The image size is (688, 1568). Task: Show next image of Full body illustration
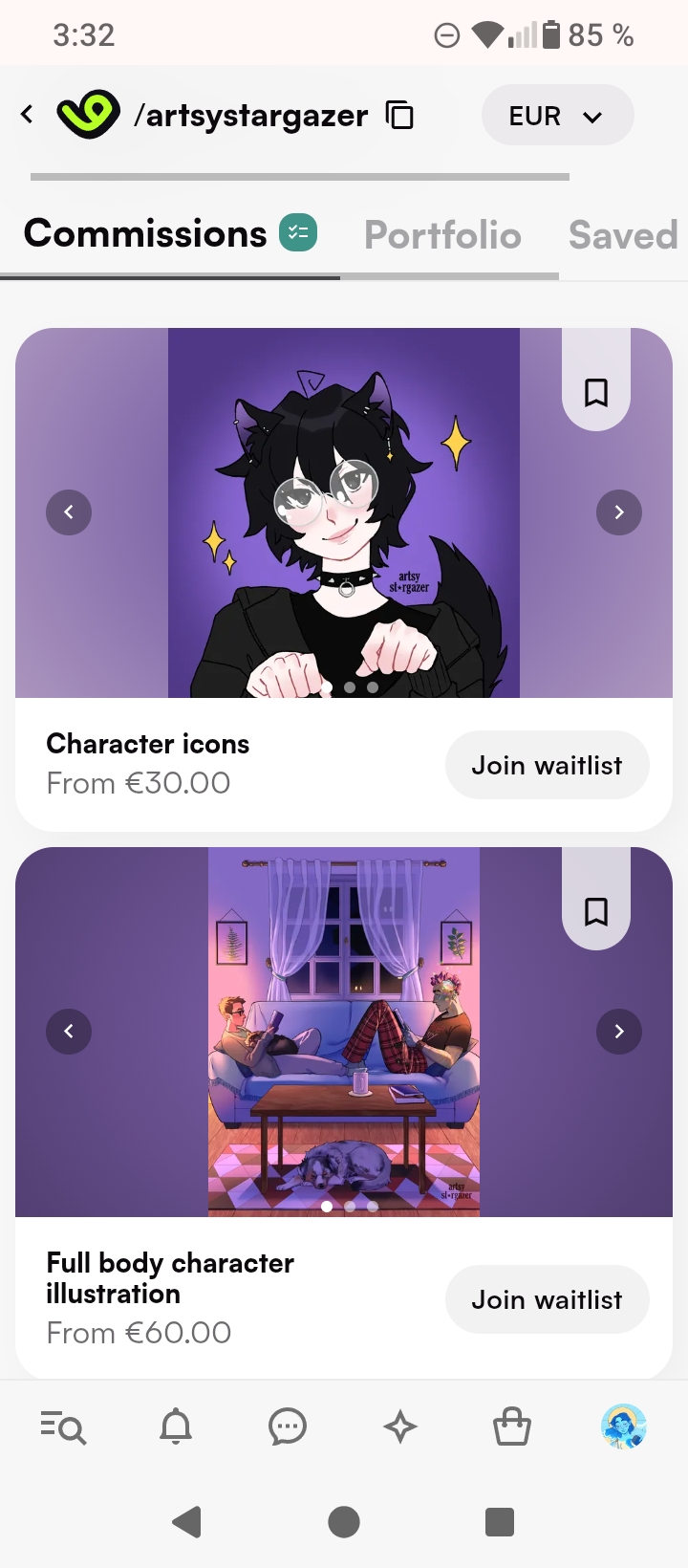619,1032
